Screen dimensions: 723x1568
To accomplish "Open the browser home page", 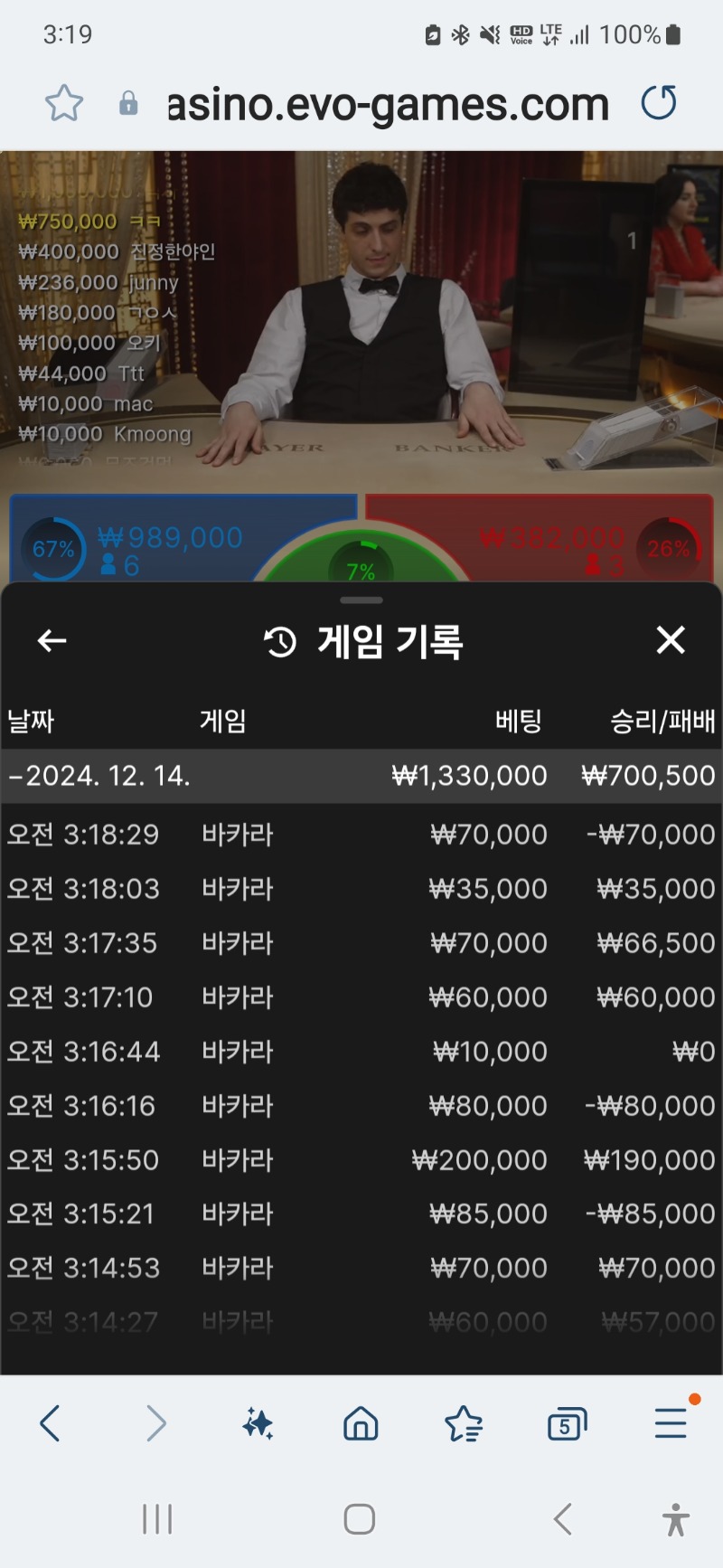I will [361, 1423].
